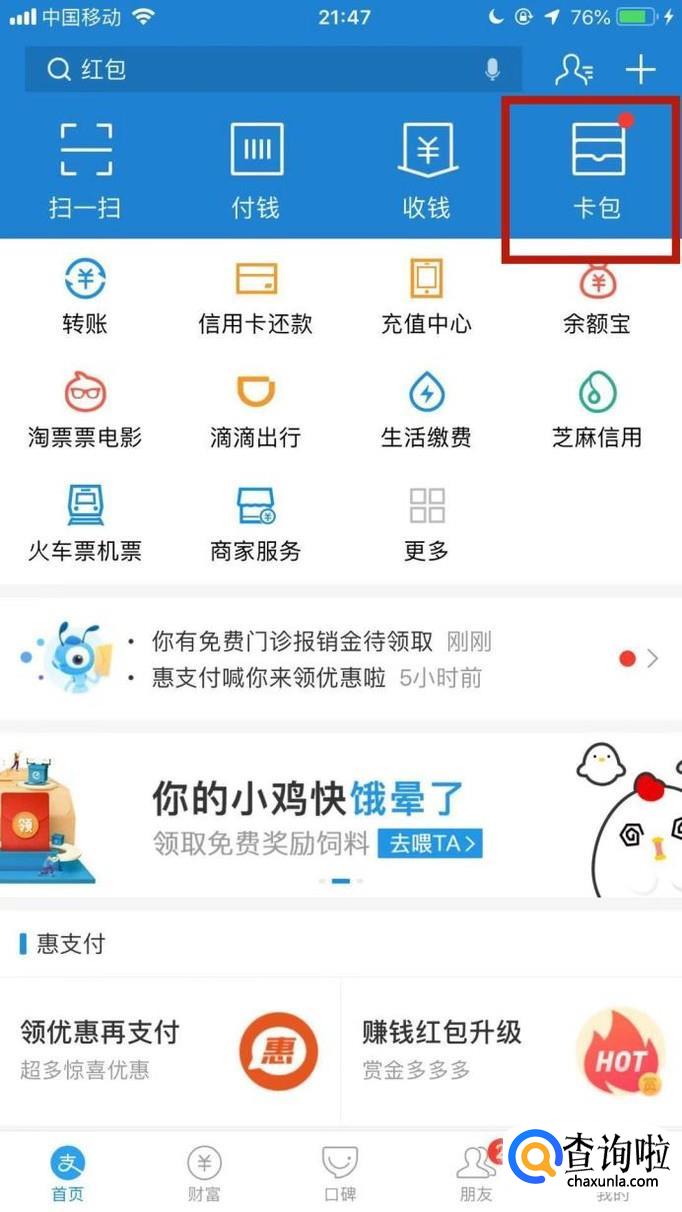Open the contacts icon
This screenshot has height=1212, width=682.
click(573, 69)
